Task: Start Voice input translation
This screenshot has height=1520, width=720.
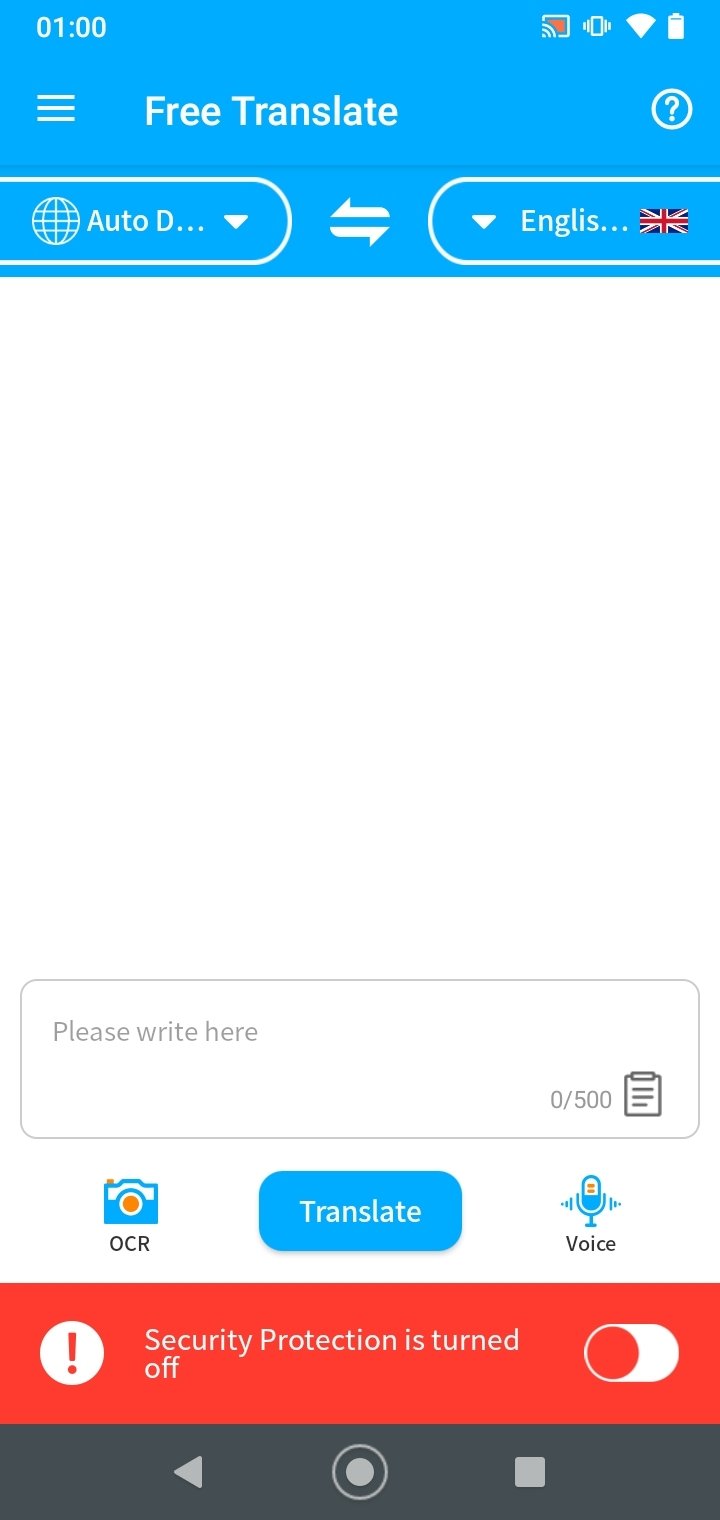Action: tap(590, 1215)
